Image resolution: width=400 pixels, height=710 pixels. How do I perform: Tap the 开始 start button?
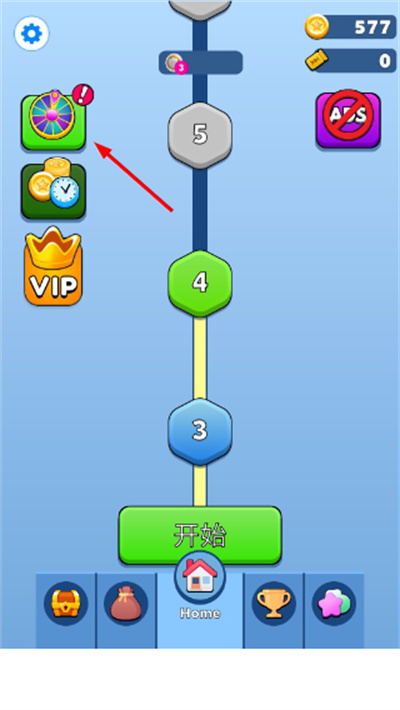coord(200,535)
